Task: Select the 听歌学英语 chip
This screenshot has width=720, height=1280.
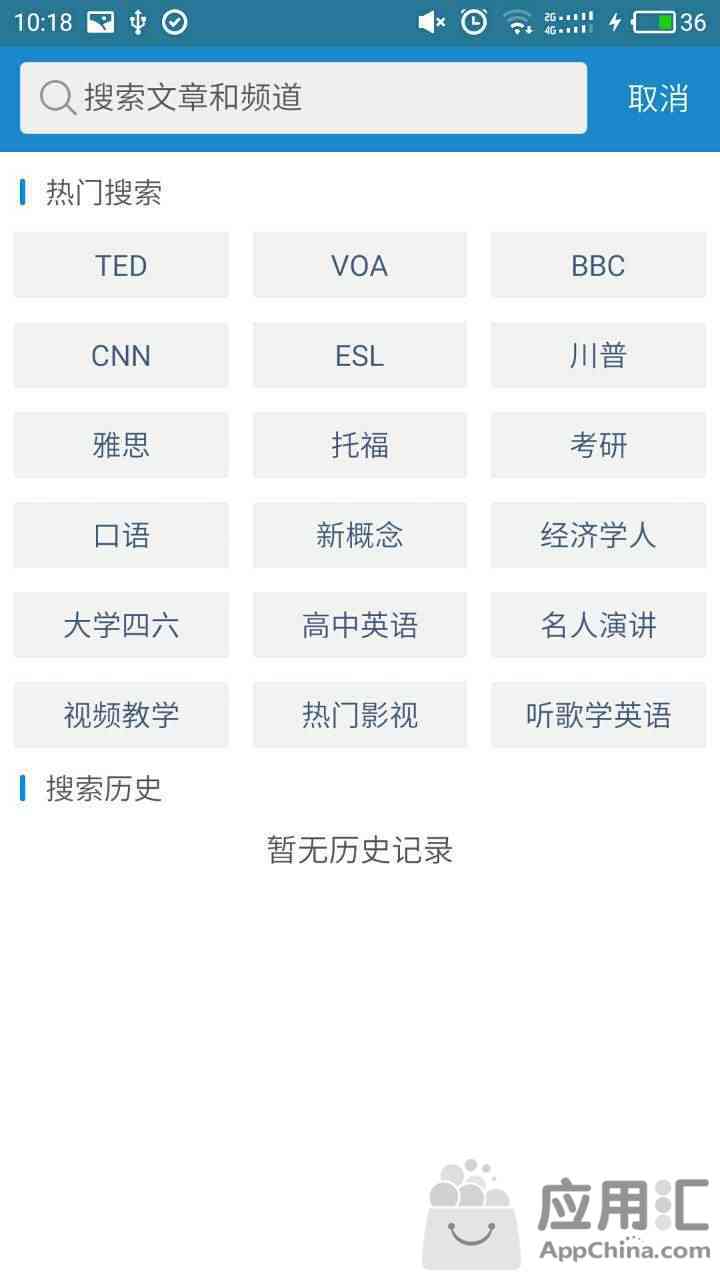Action: (598, 715)
